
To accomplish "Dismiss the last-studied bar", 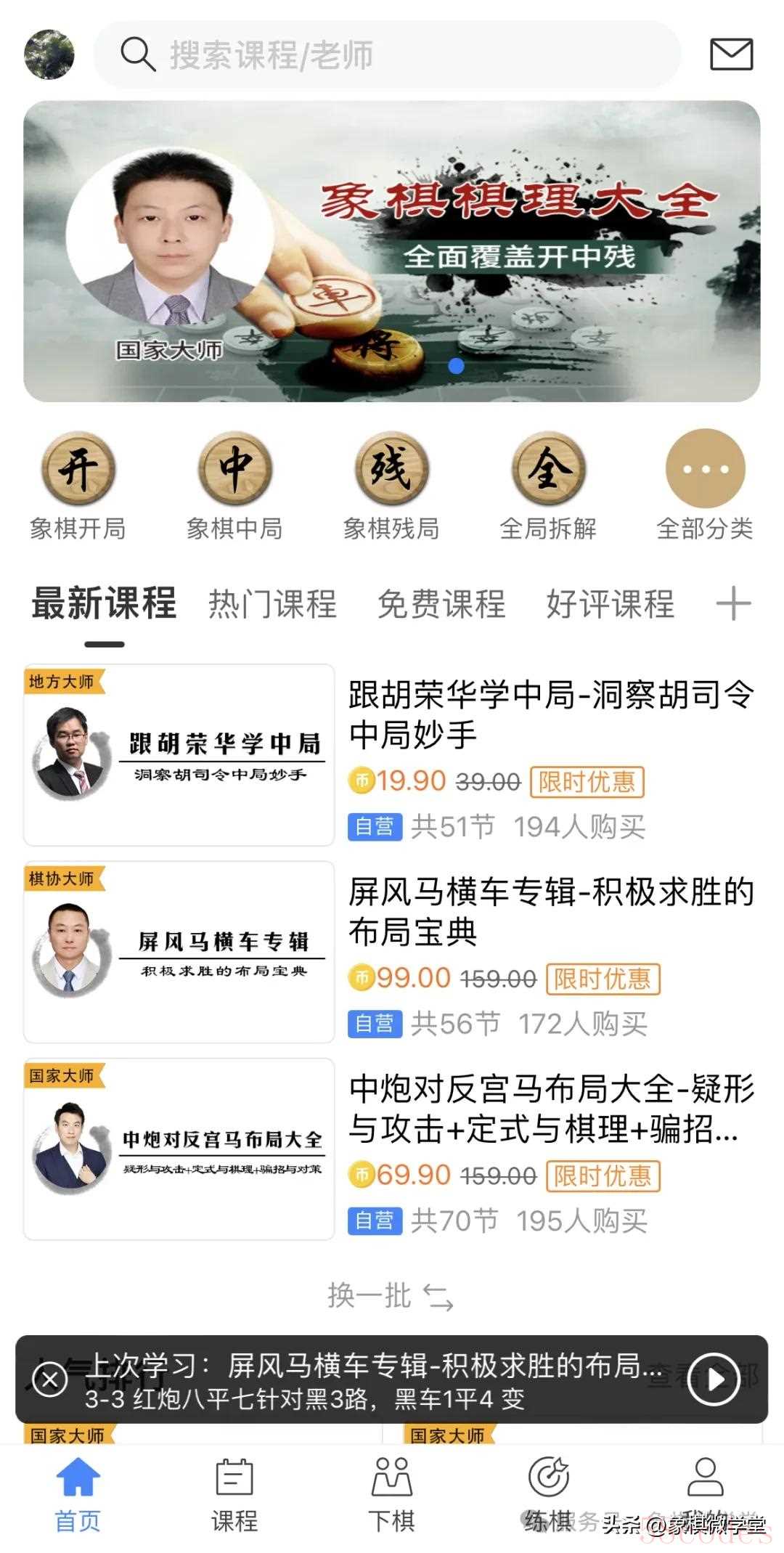I will (50, 1379).
